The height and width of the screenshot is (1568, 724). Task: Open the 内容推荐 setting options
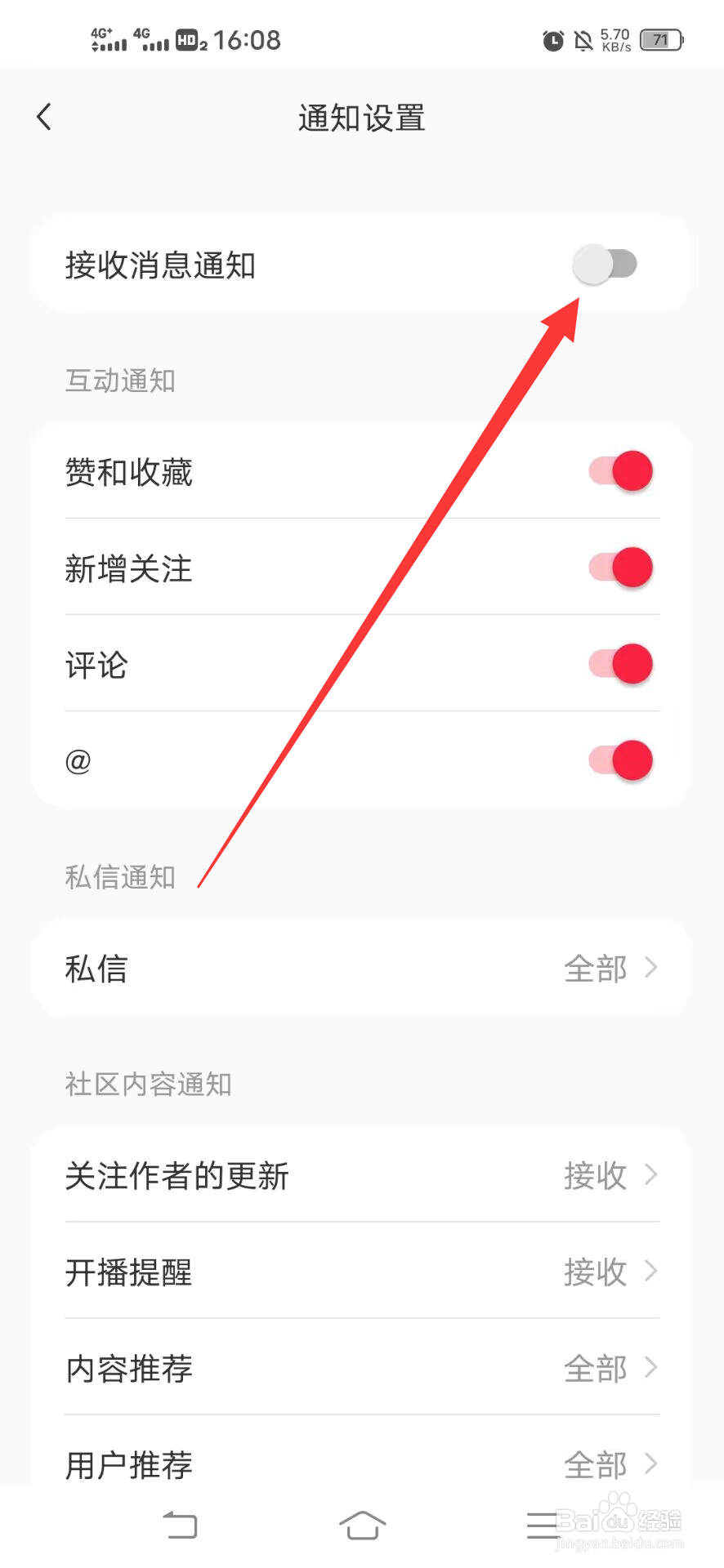point(650,1369)
